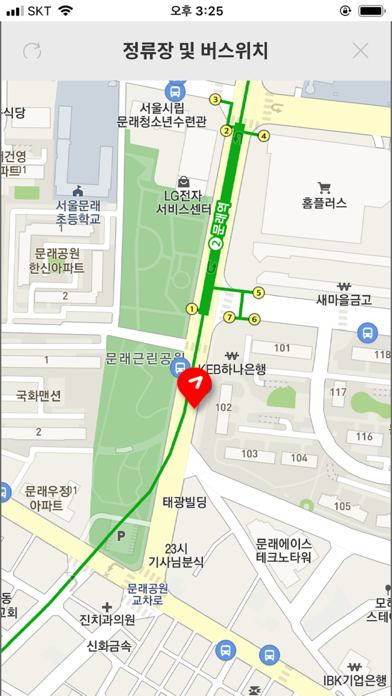Screen dimensions: 392x696
Task: Select the bus stop icon above building 118
Action: pos(368,332)
